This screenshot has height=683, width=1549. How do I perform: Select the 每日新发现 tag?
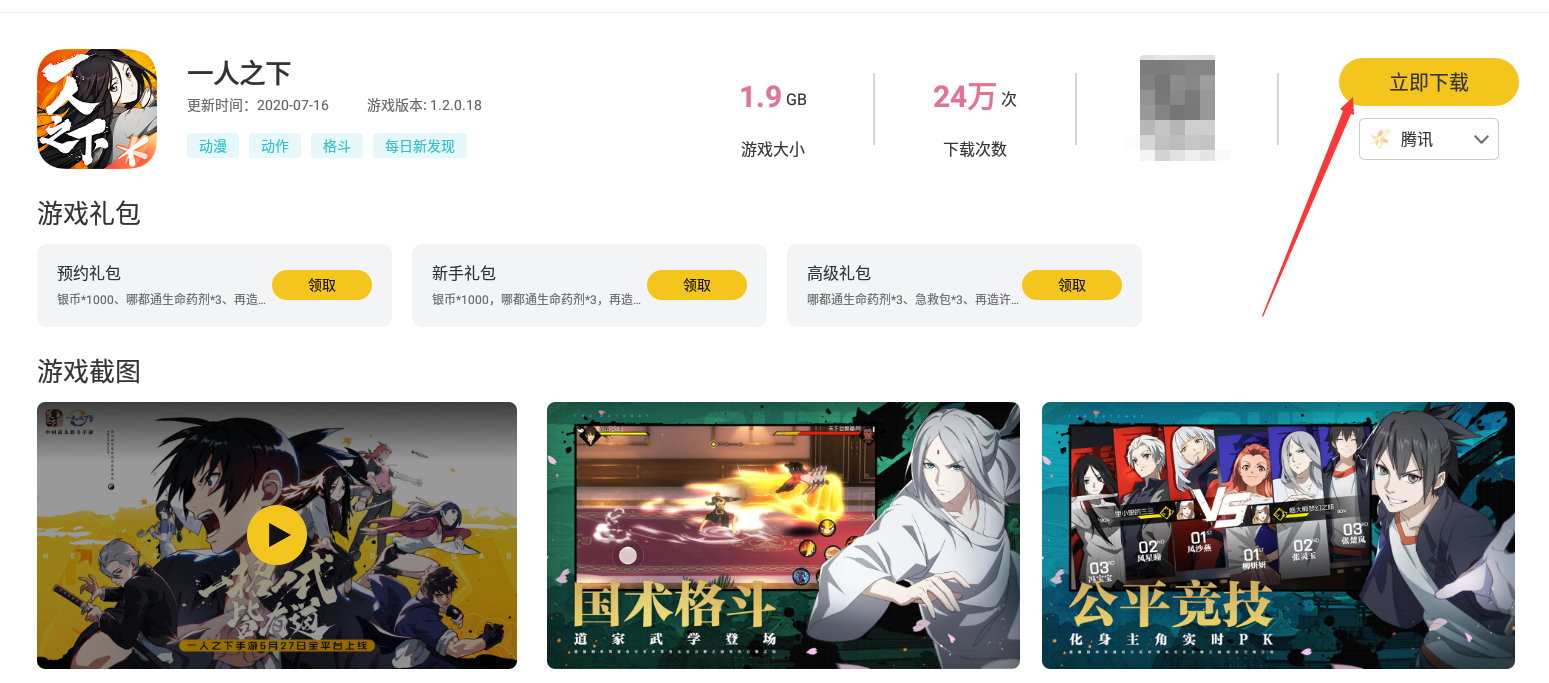coord(420,146)
